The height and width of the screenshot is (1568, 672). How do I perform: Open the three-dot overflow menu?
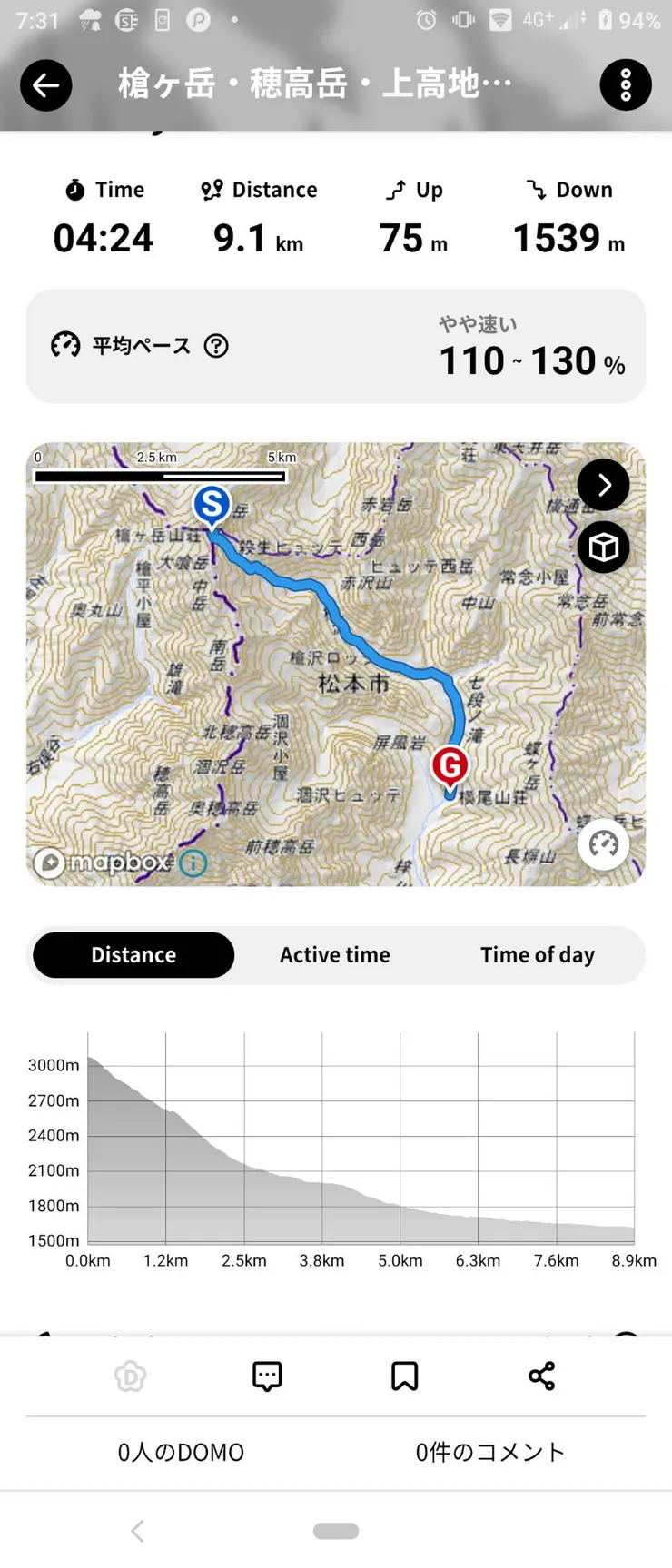click(x=626, y=85)
